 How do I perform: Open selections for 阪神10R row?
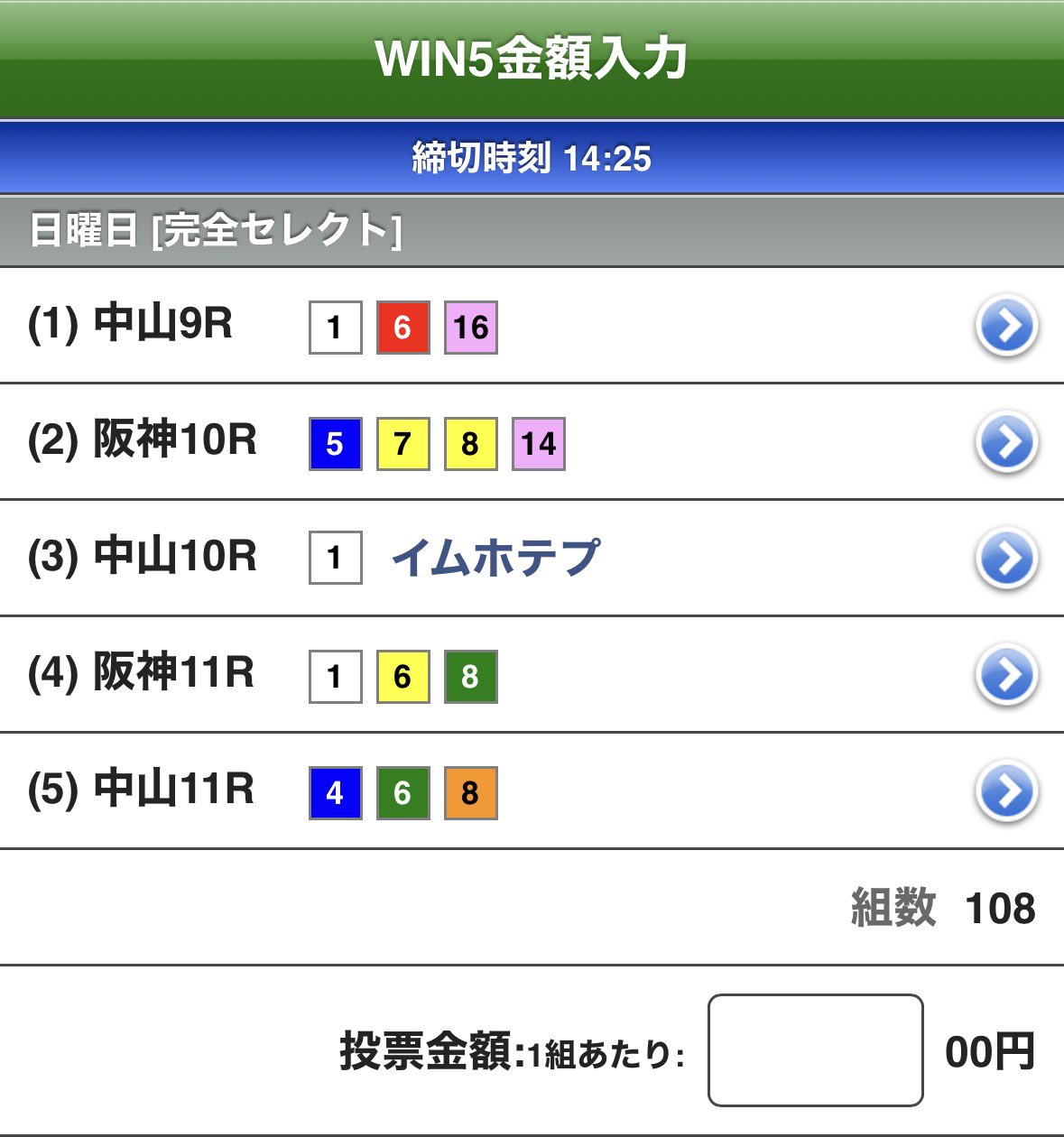pyautogui.click(x=1006, y=442)
